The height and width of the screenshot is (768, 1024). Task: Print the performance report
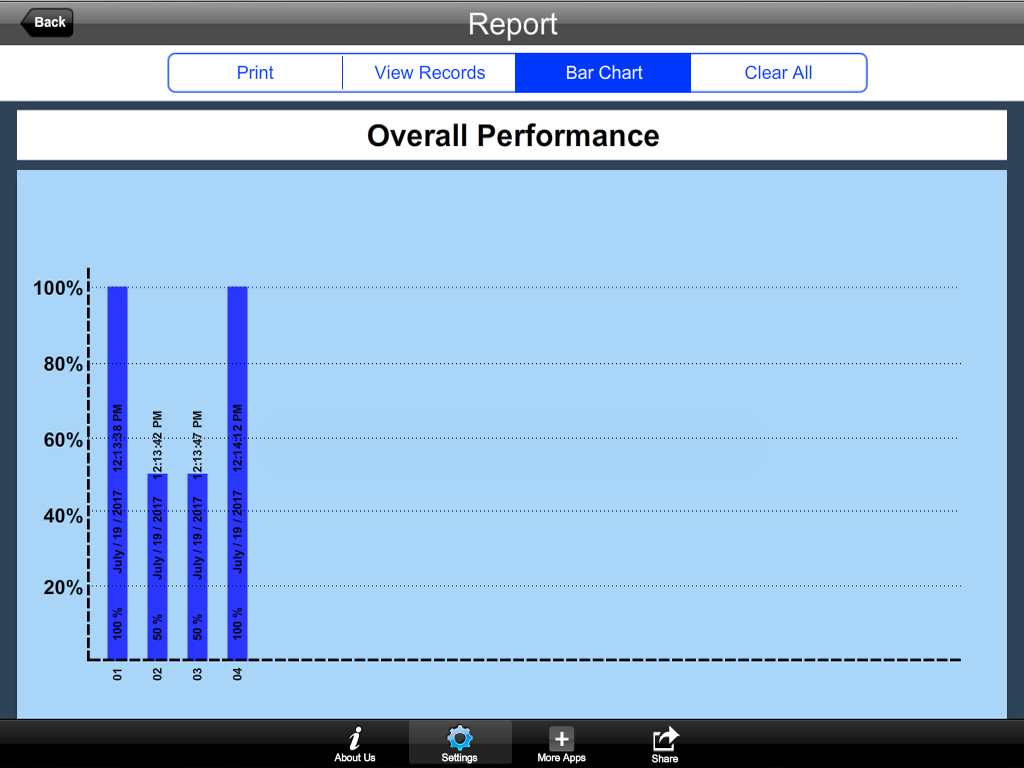[x=255, y=73]
